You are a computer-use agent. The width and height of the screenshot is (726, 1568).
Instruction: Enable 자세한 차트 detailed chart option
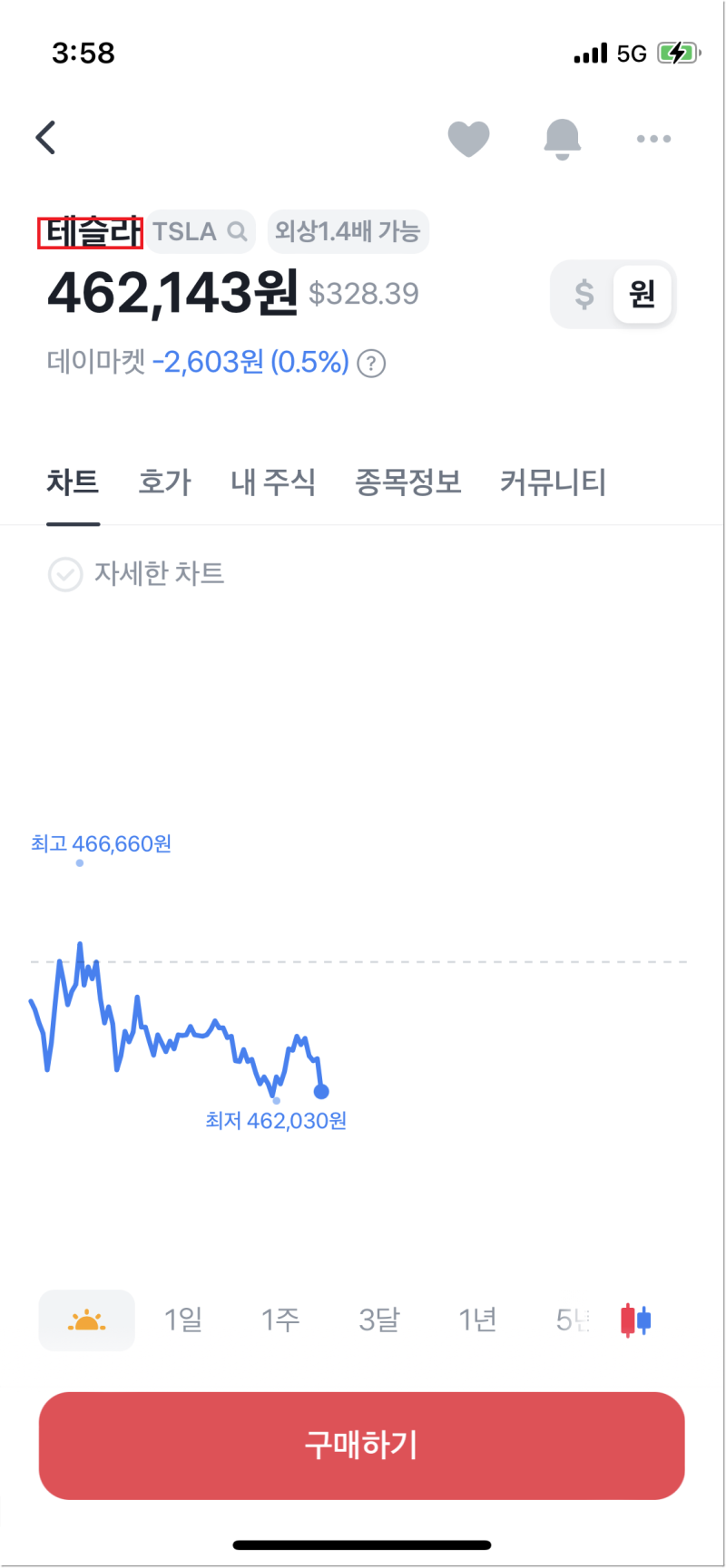click(x=64, y=574)
